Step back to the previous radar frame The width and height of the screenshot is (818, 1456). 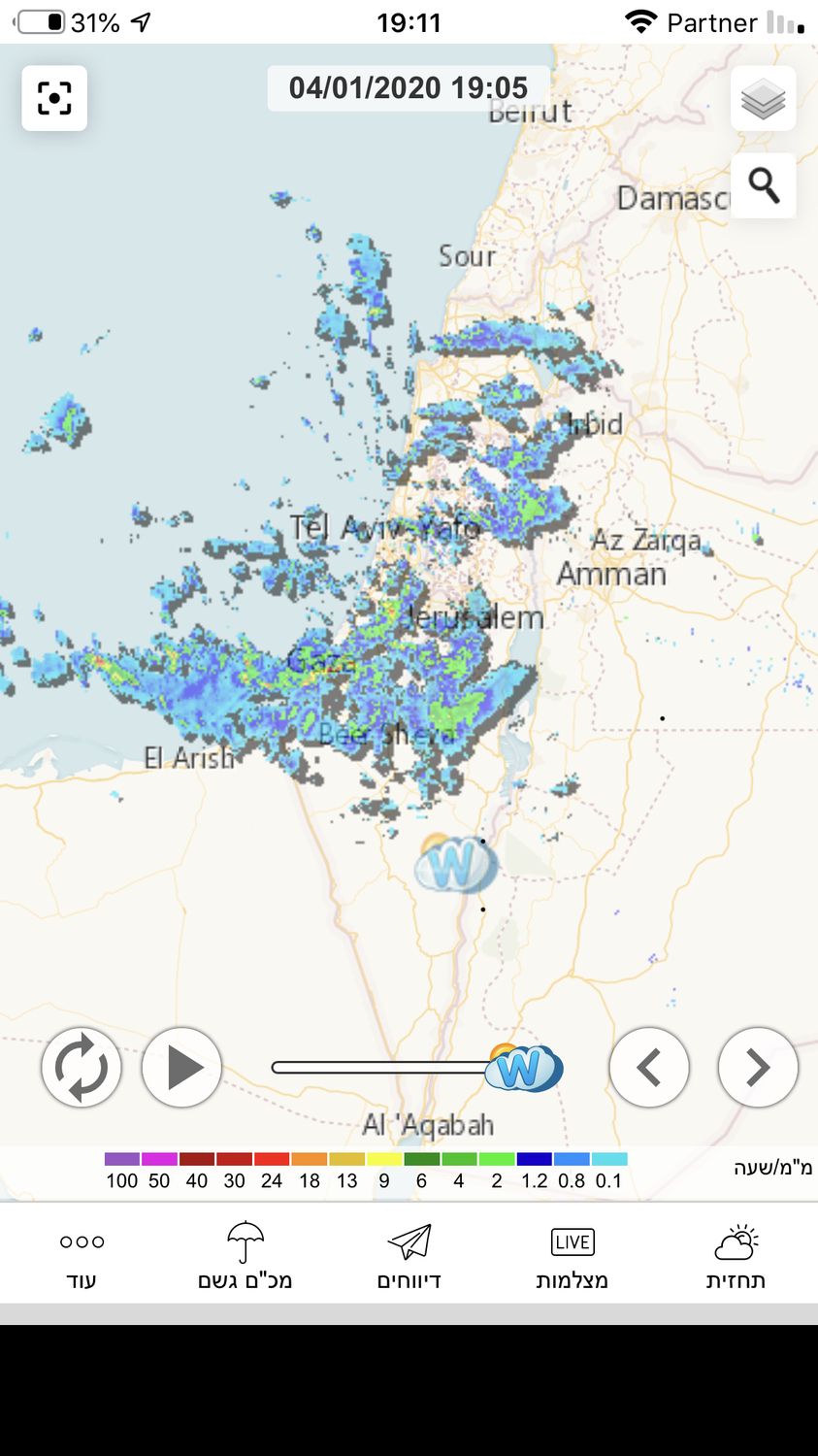(649, 1067)
